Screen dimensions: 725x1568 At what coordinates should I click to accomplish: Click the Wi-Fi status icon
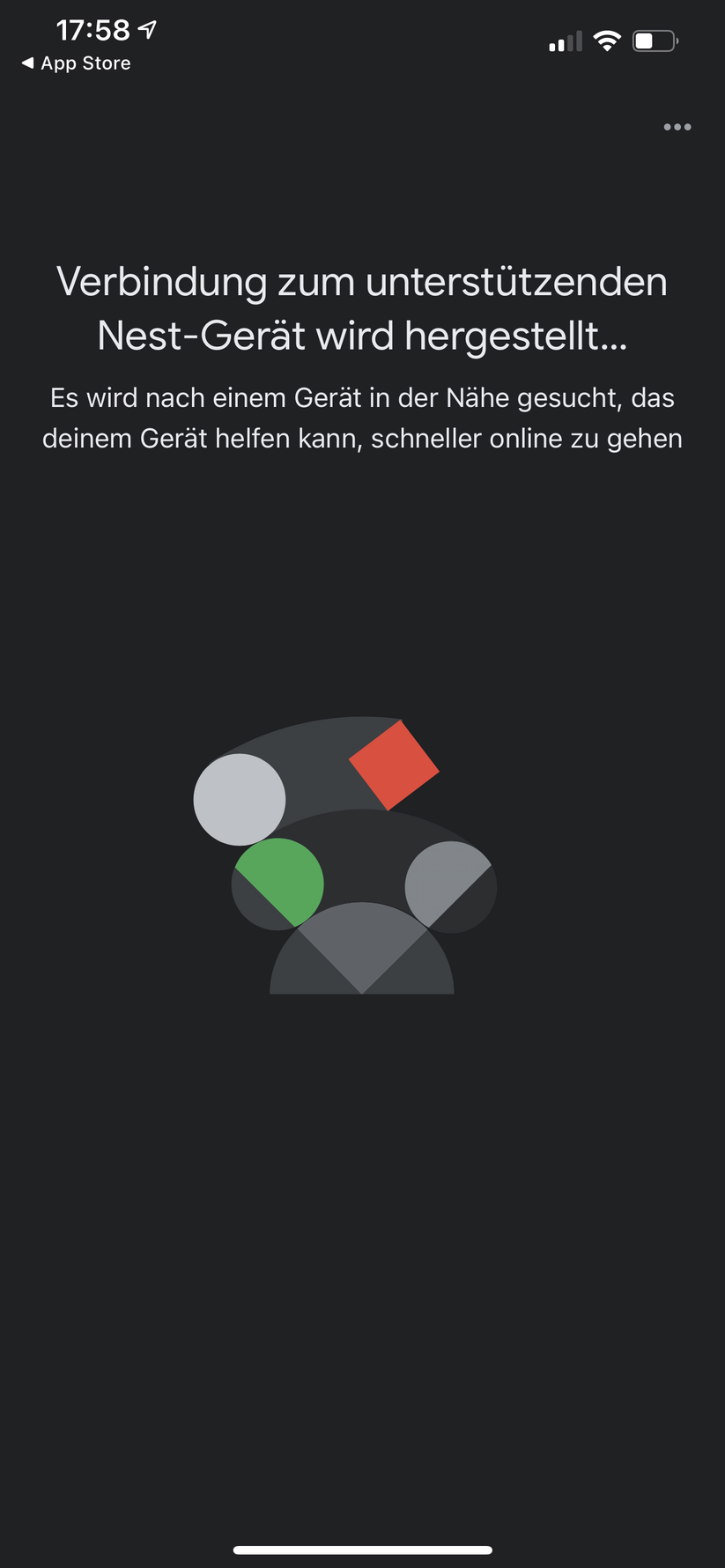(607, 40)
